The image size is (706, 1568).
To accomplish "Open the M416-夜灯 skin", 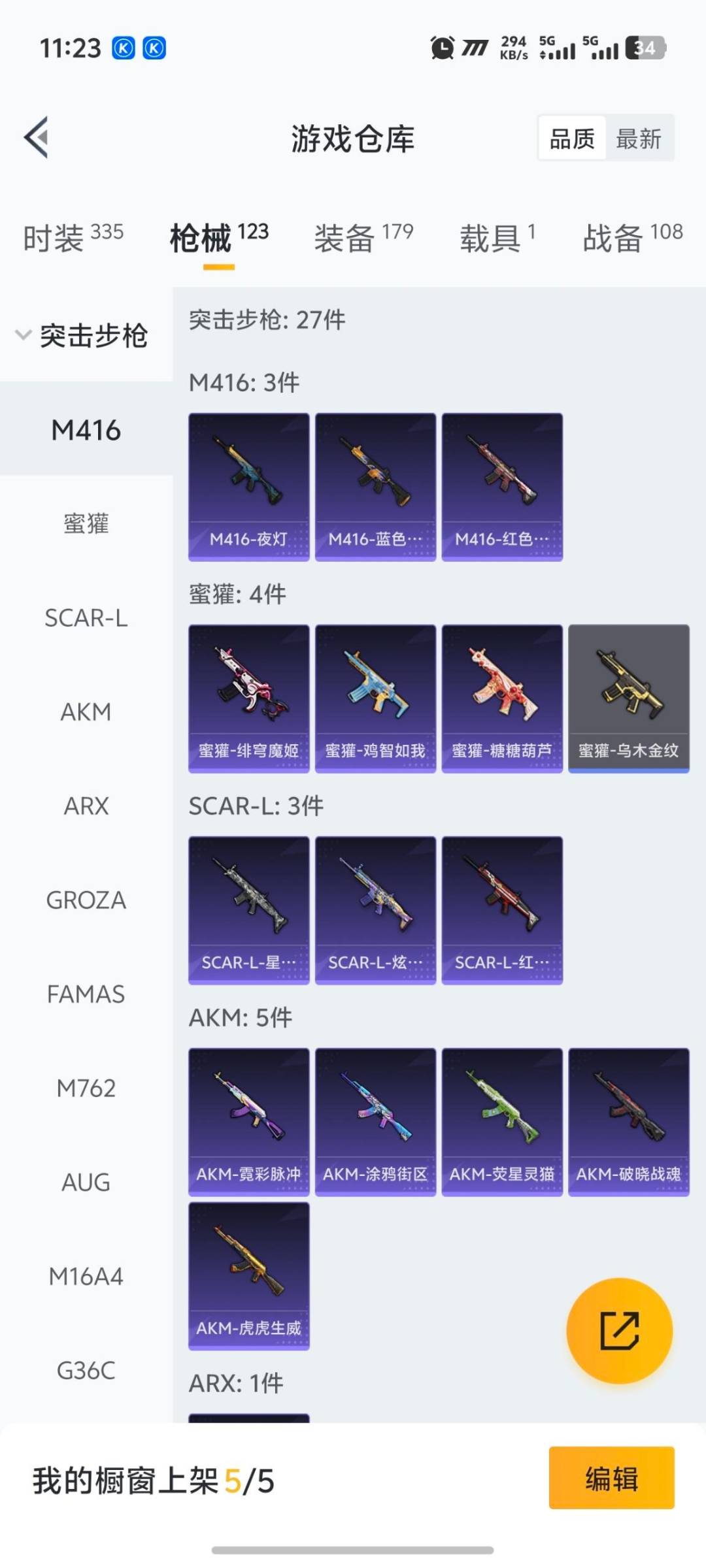I will pos(248,487).
